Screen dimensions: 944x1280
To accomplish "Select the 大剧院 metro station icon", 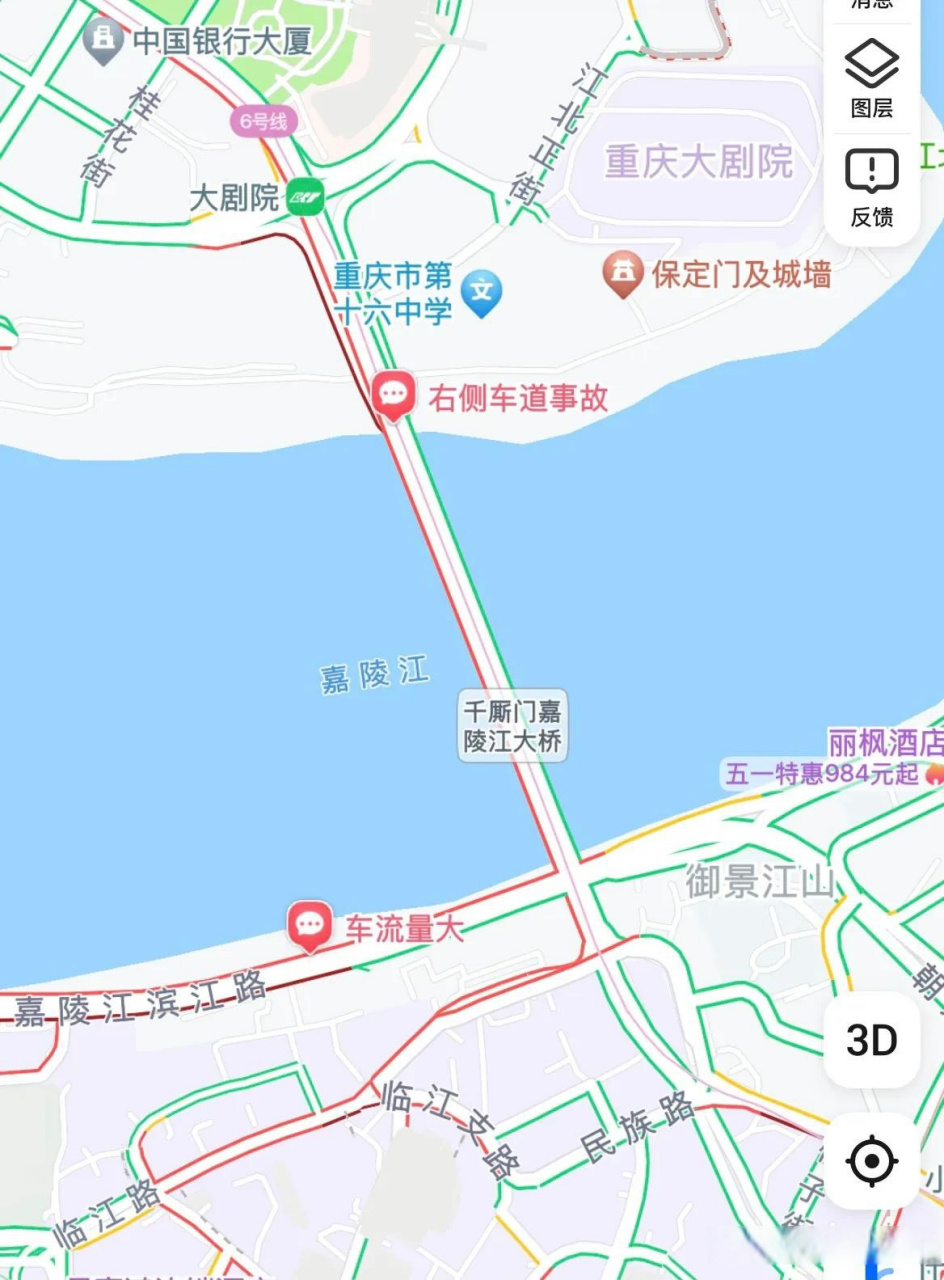I will pos(304,196).
